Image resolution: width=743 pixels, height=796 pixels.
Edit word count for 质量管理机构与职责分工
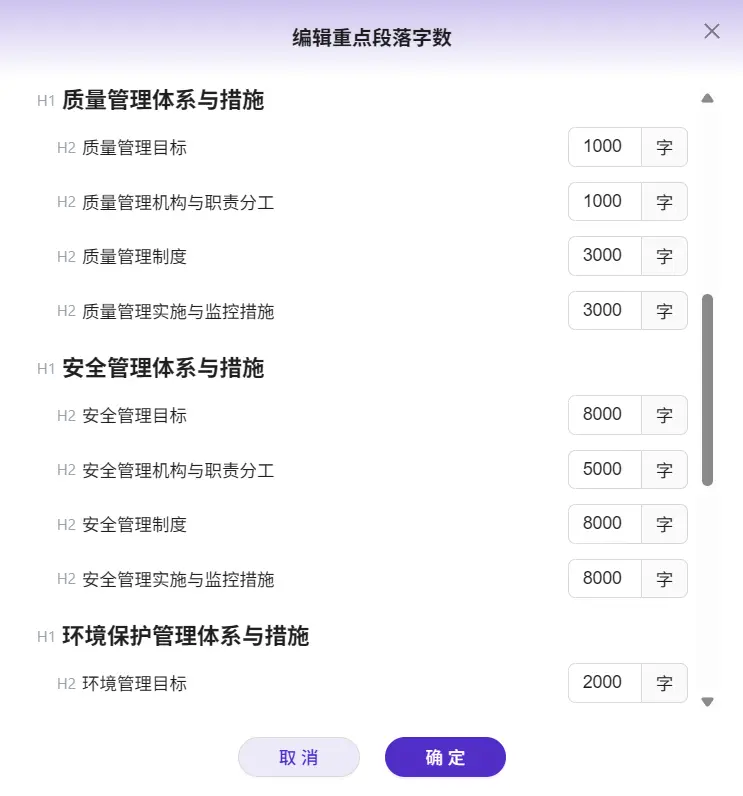click(605, 202)
